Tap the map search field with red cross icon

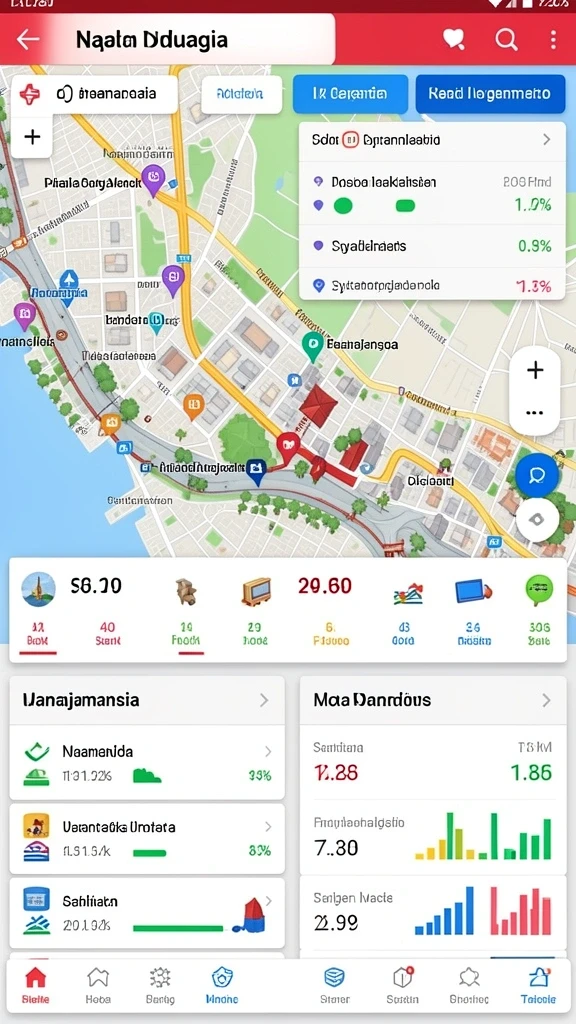pyautogui.click(x=95, y=94)
